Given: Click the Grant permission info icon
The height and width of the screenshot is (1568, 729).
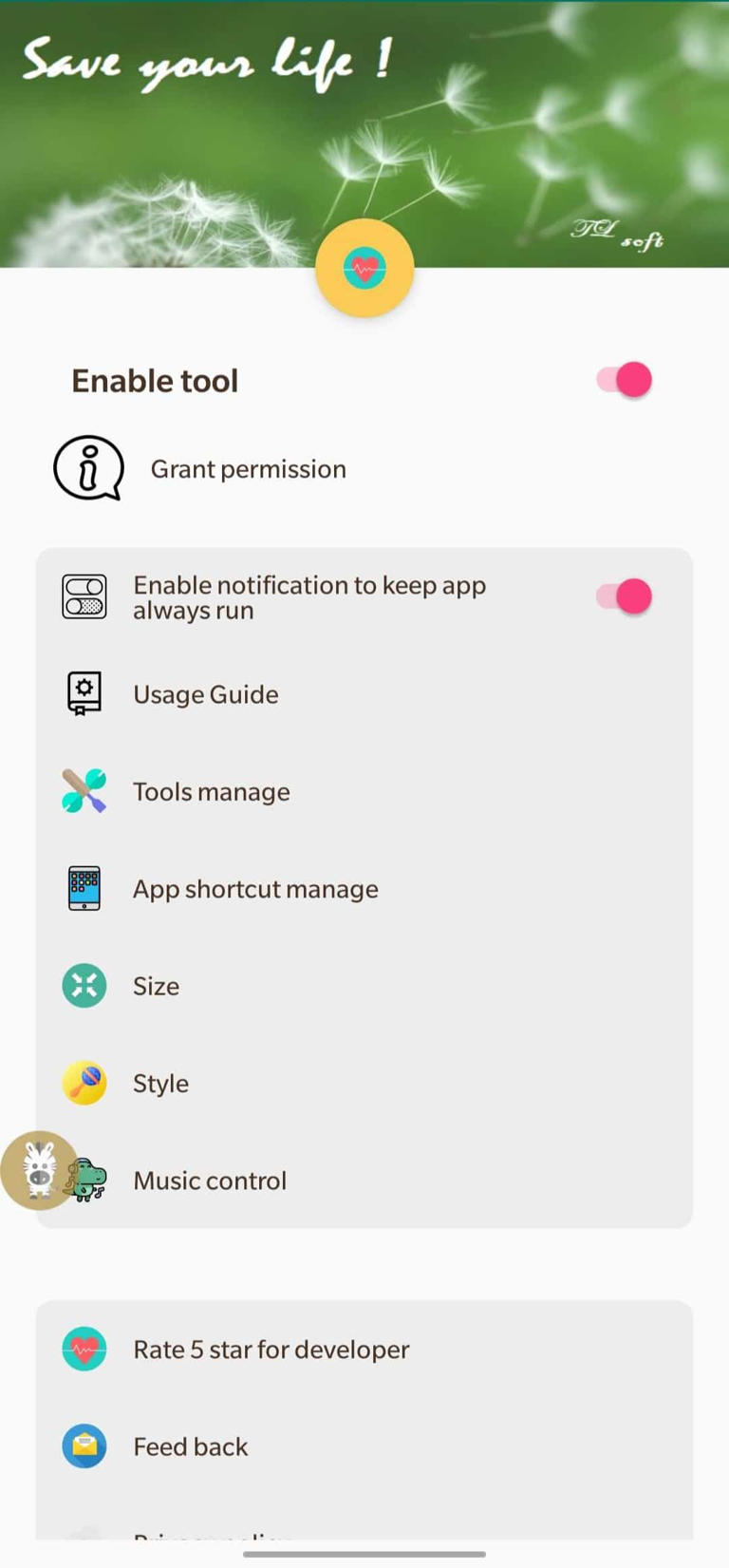Looking at the screenshot, I should [87, 467].
